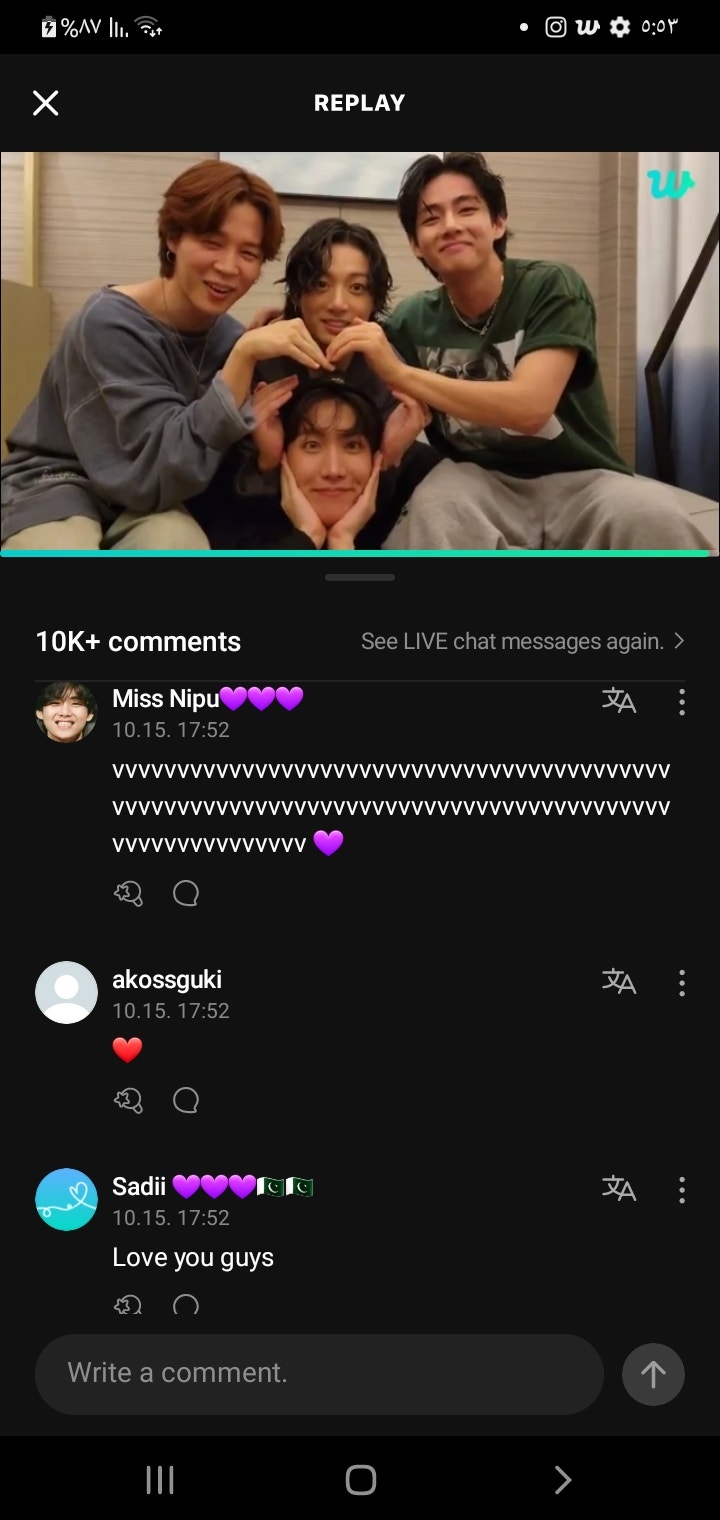Image resolution: width=720 pixels, height=1520 pixels.
Task: Open the comment bubble icon under akossguki's comment
Action: point(186,1100)
